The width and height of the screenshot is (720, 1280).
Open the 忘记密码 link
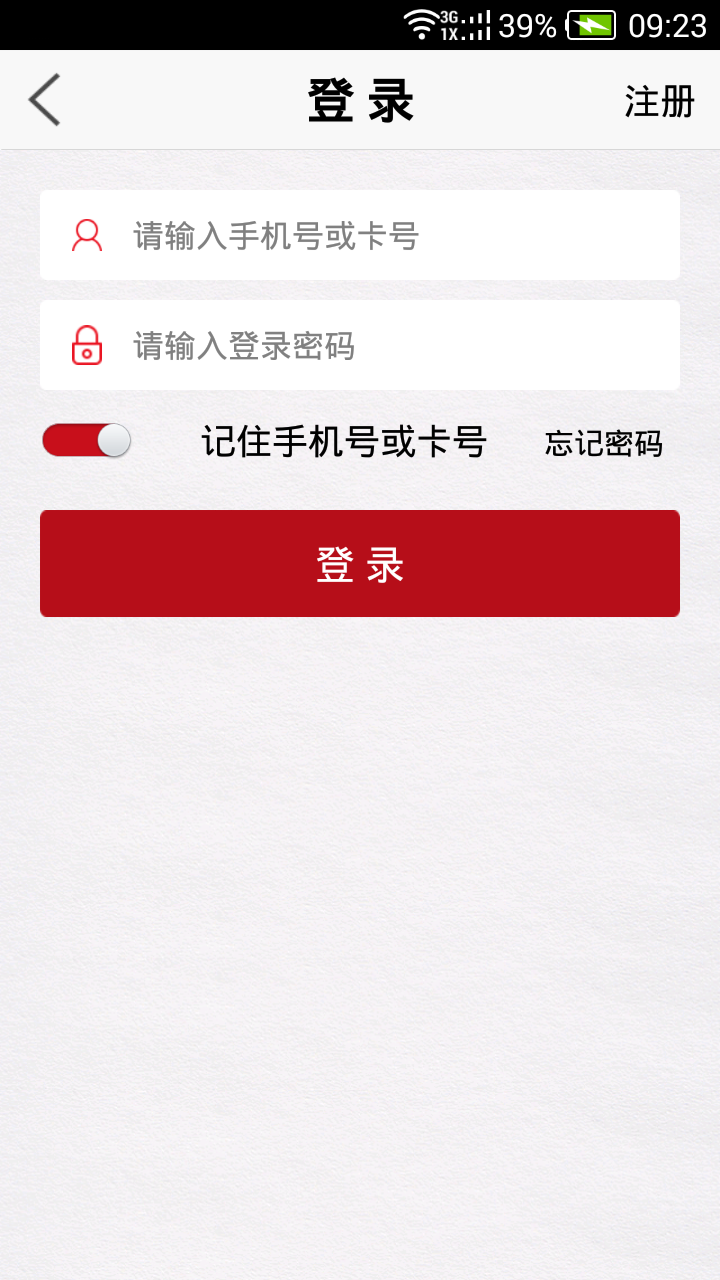(603, 443)
